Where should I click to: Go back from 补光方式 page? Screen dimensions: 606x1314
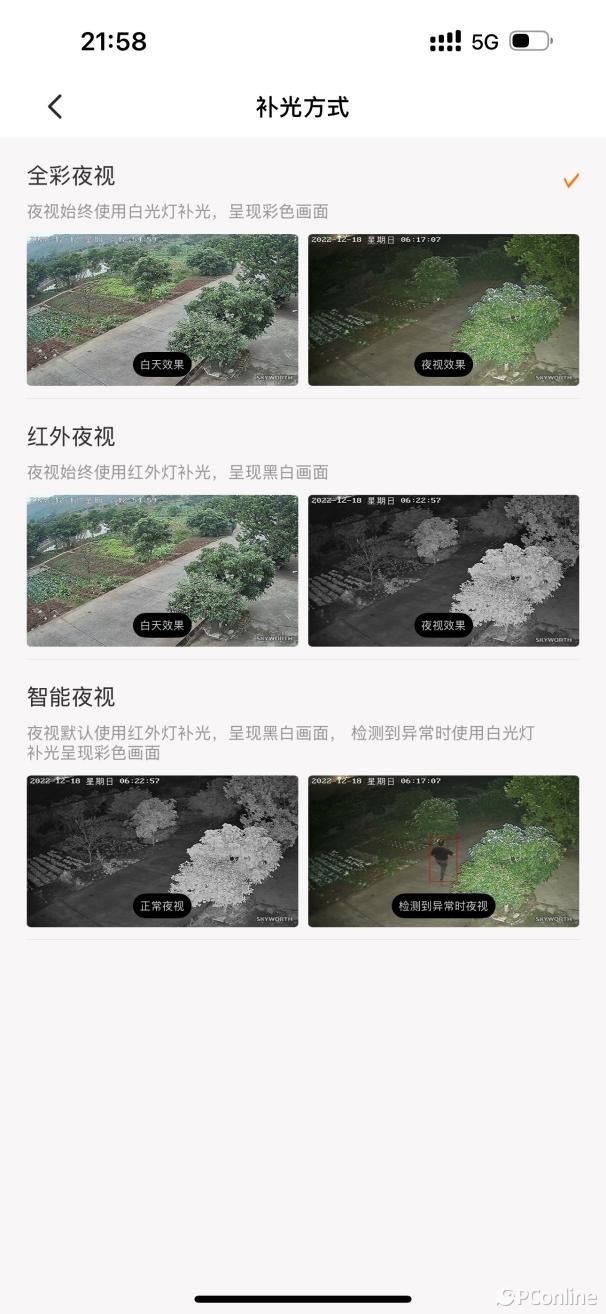click(x=55, y=107)
